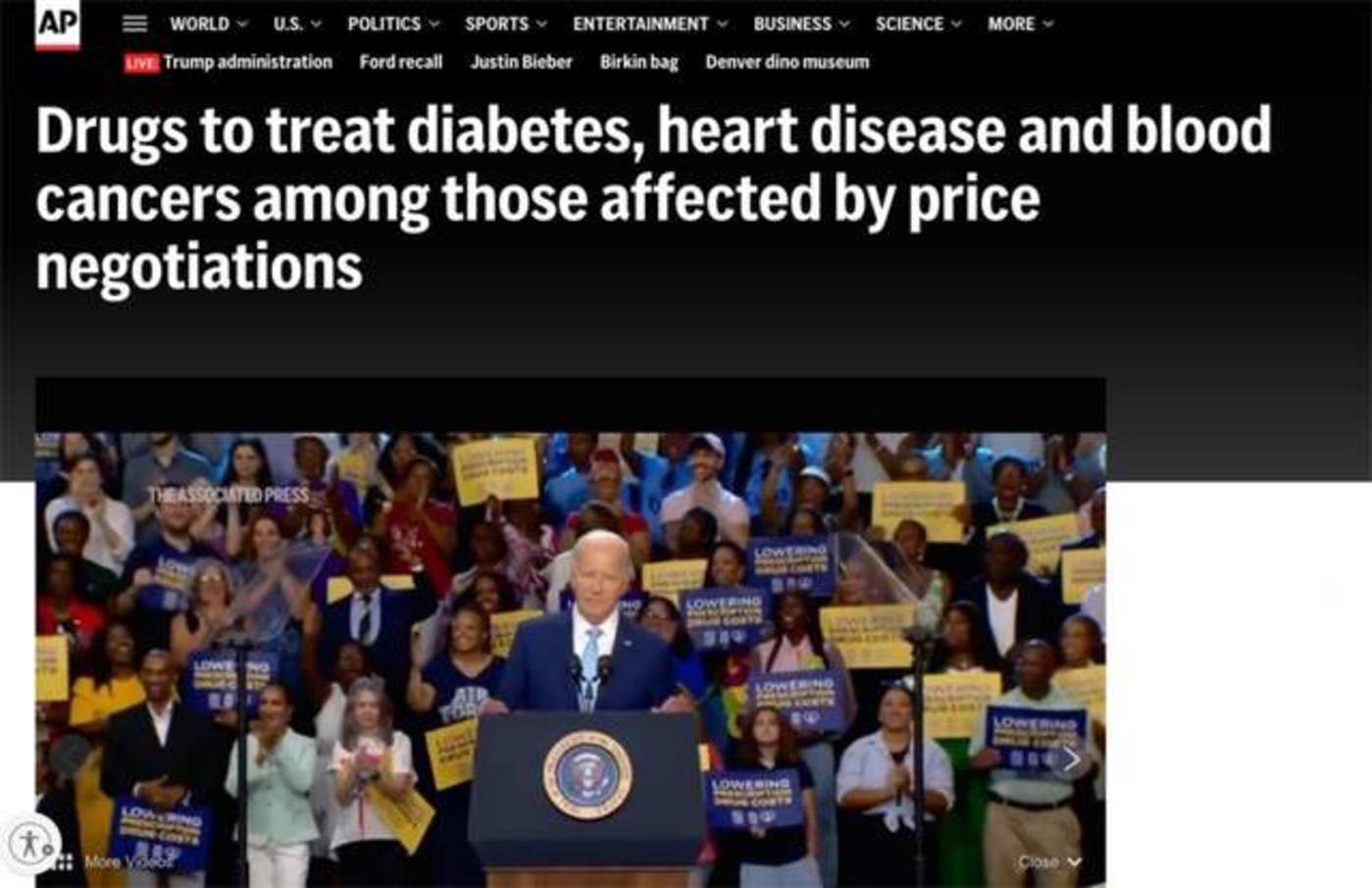
Task: Show More Videos list
Action: point(116,862)
